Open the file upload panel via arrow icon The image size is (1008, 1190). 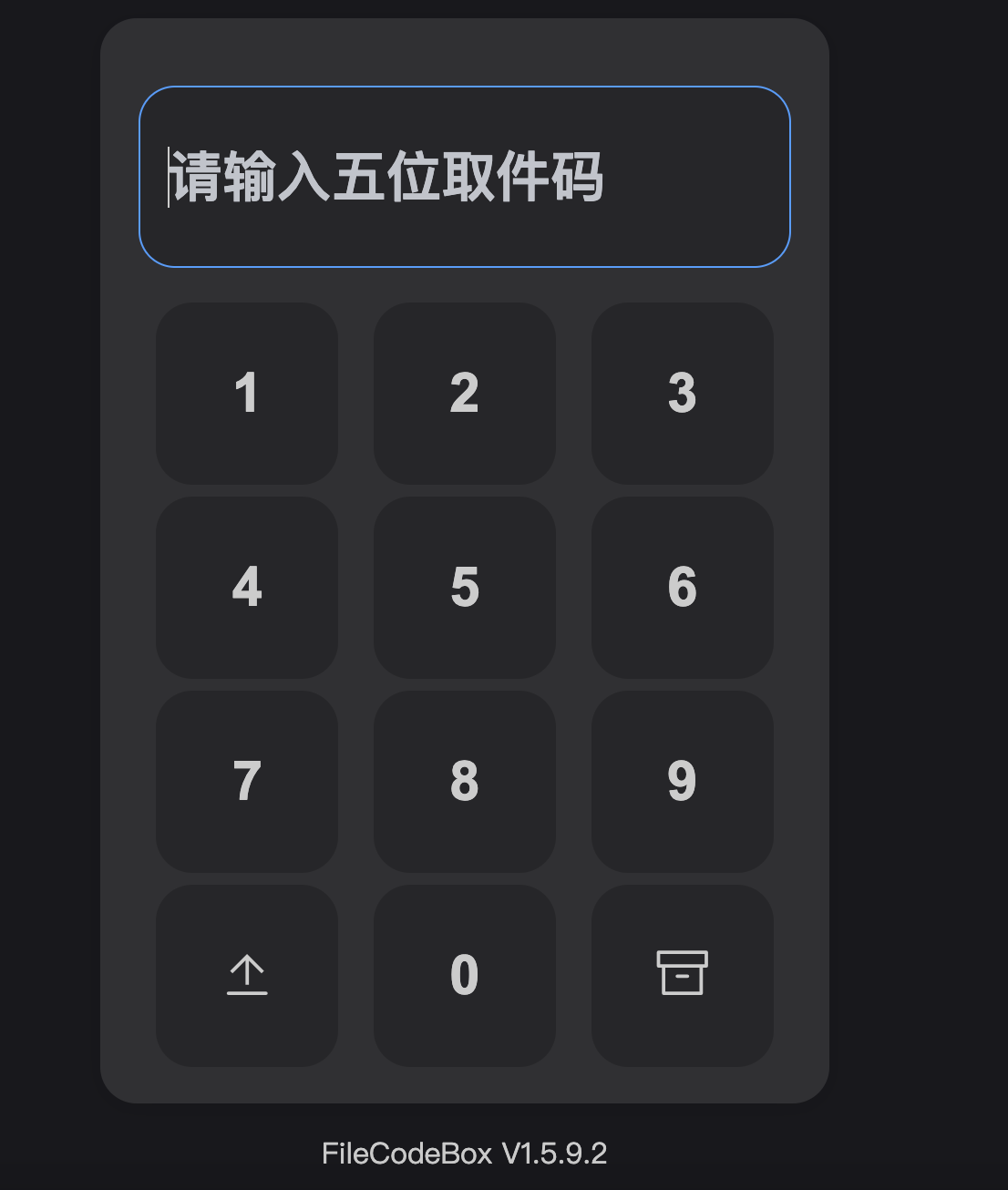246,974
